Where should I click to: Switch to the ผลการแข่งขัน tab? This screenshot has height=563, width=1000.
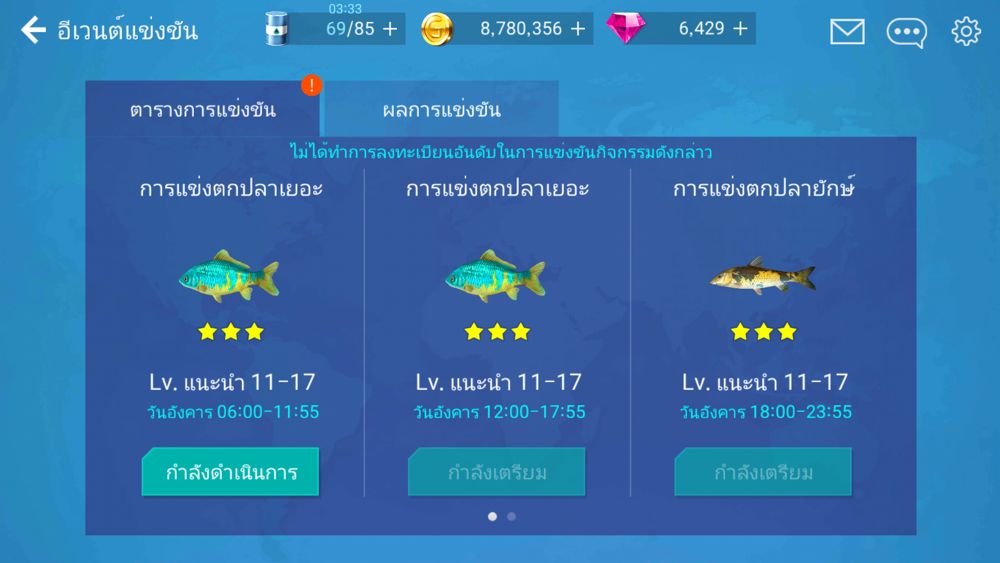coord(441,110)
